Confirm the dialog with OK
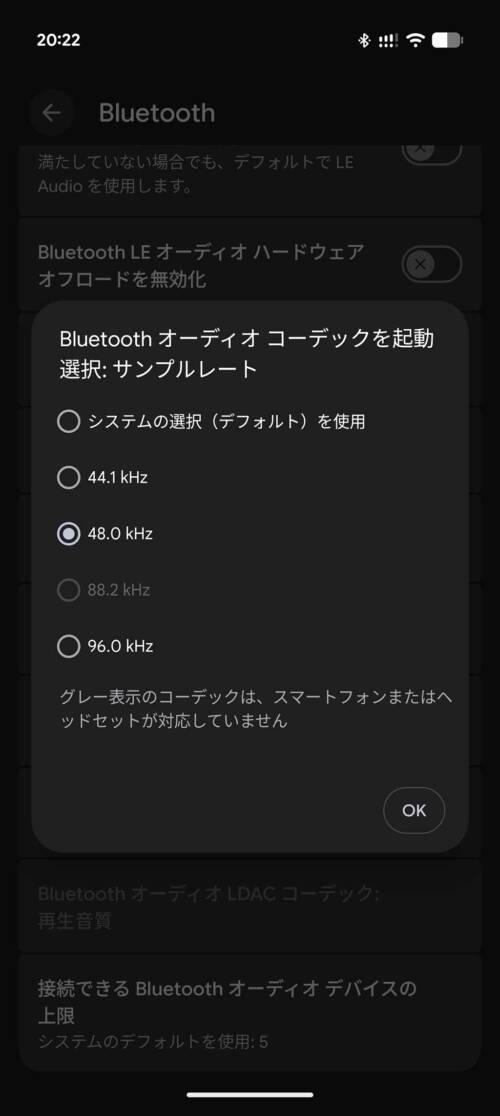500x1116 pixels. [414, 810]
